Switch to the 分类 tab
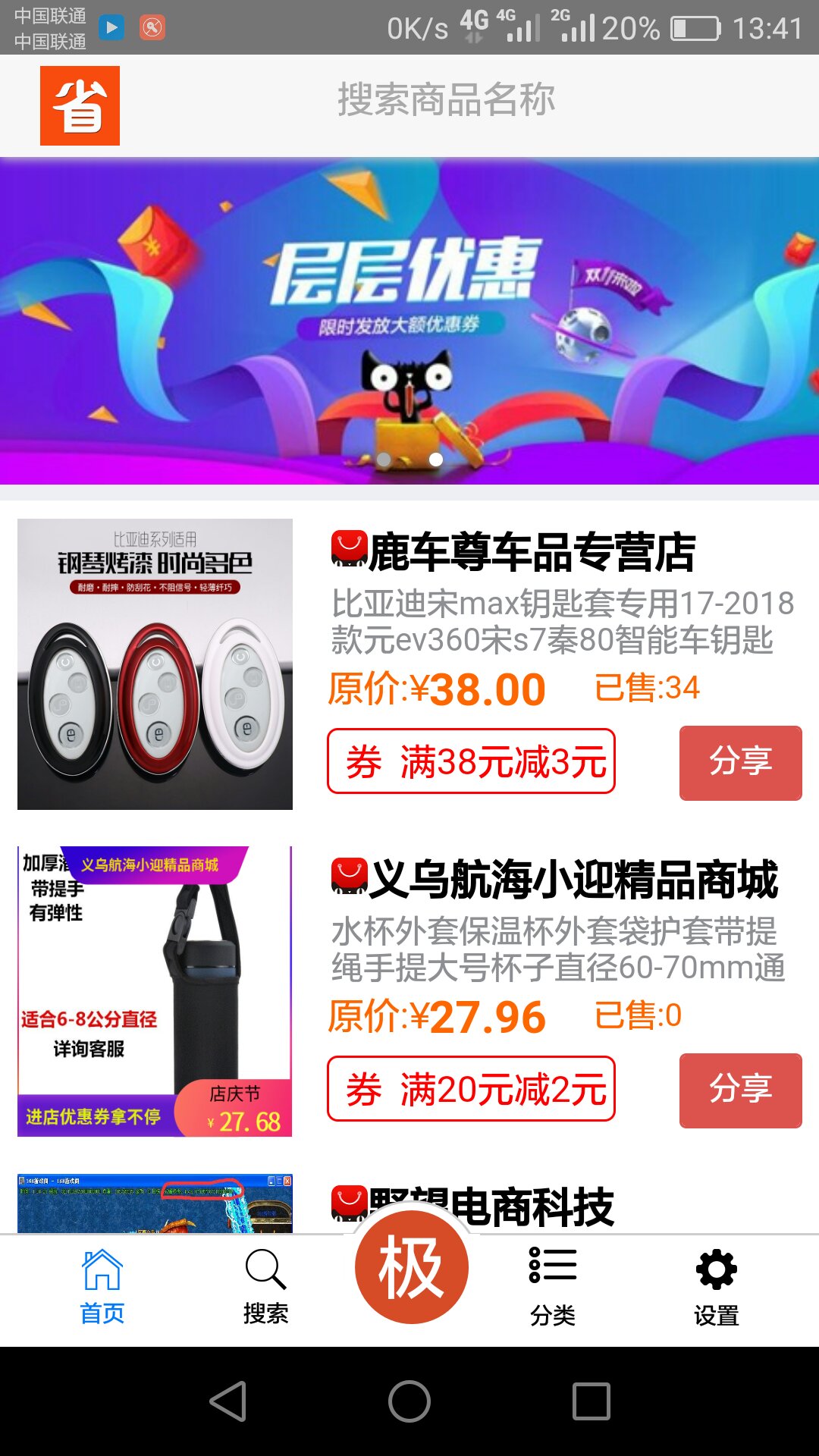The image size is (819, 1456). tap(553, 1282)
